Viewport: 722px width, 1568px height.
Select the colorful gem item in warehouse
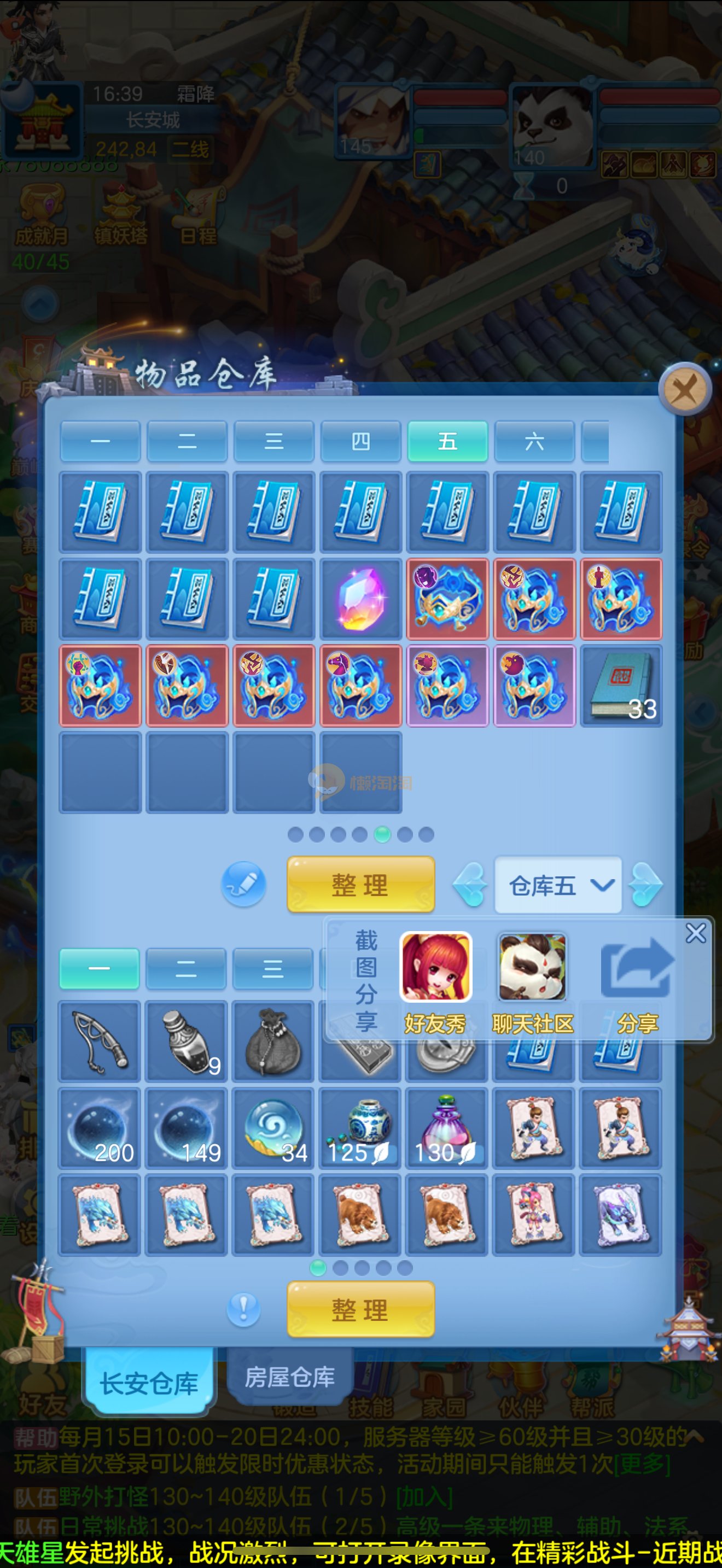click(361, 599)
